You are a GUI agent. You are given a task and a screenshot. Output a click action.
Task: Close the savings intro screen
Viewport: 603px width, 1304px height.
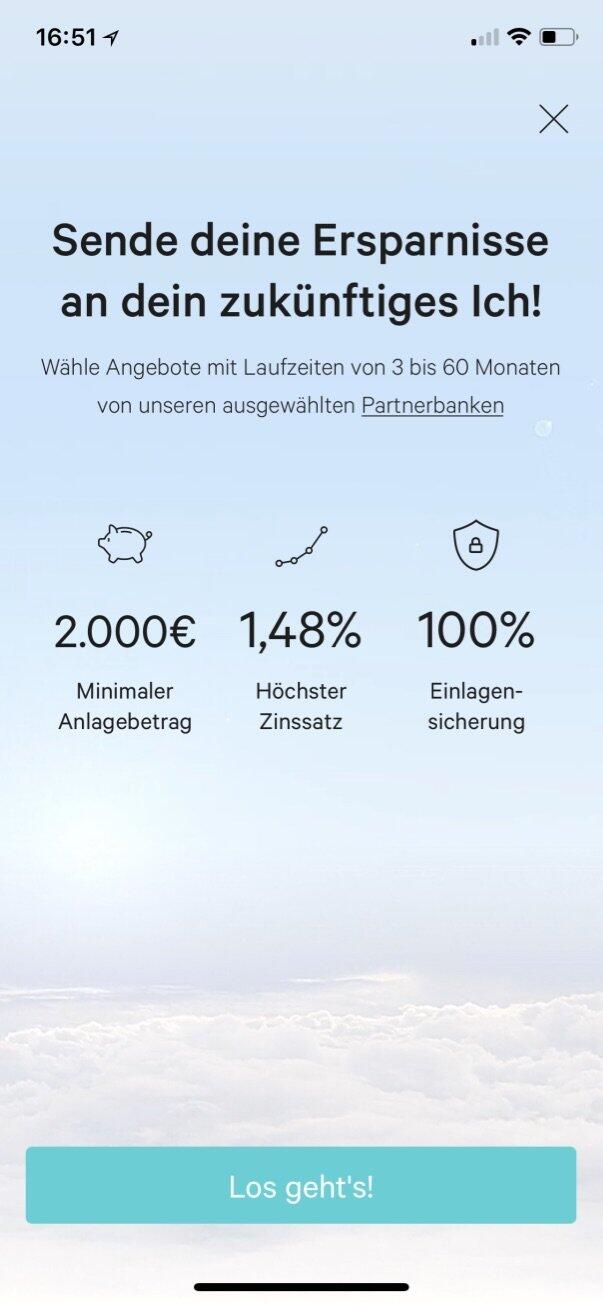553,119
